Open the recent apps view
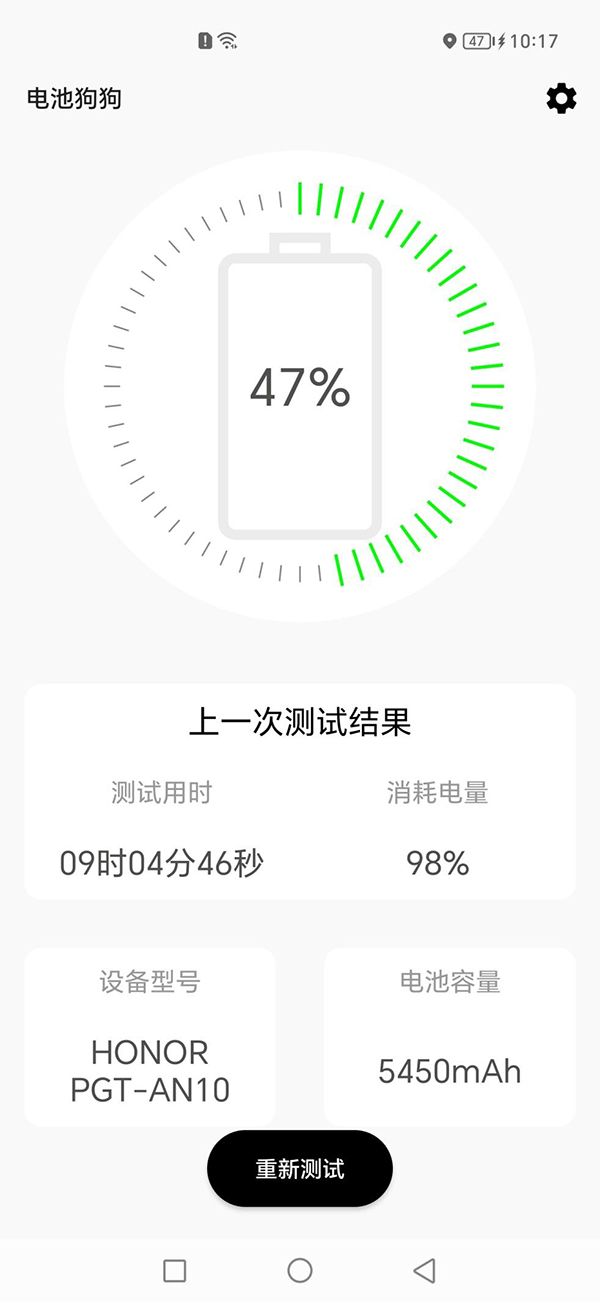 175,1270
